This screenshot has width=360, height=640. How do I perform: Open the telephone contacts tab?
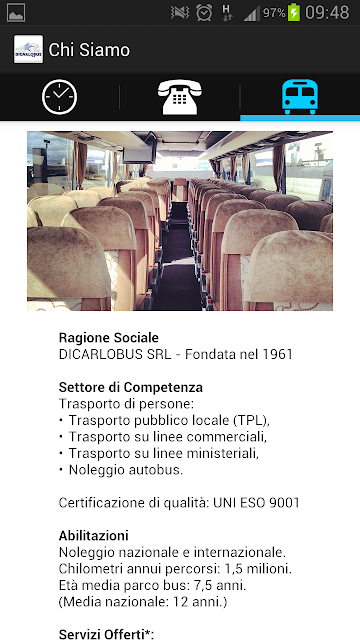(180, 97)
